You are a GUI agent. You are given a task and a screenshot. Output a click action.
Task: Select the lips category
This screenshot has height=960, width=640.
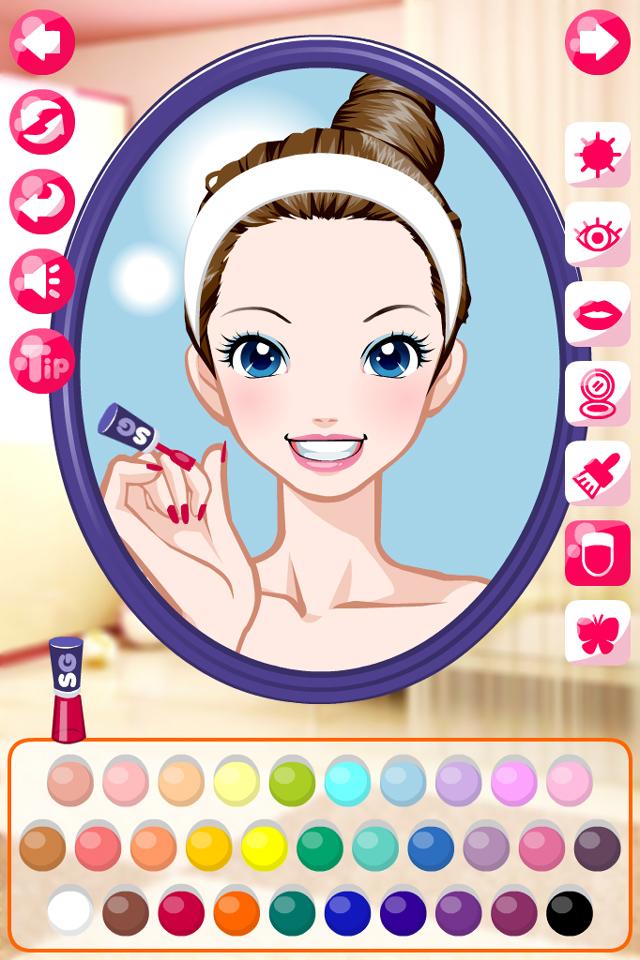(x=597, y=314)
